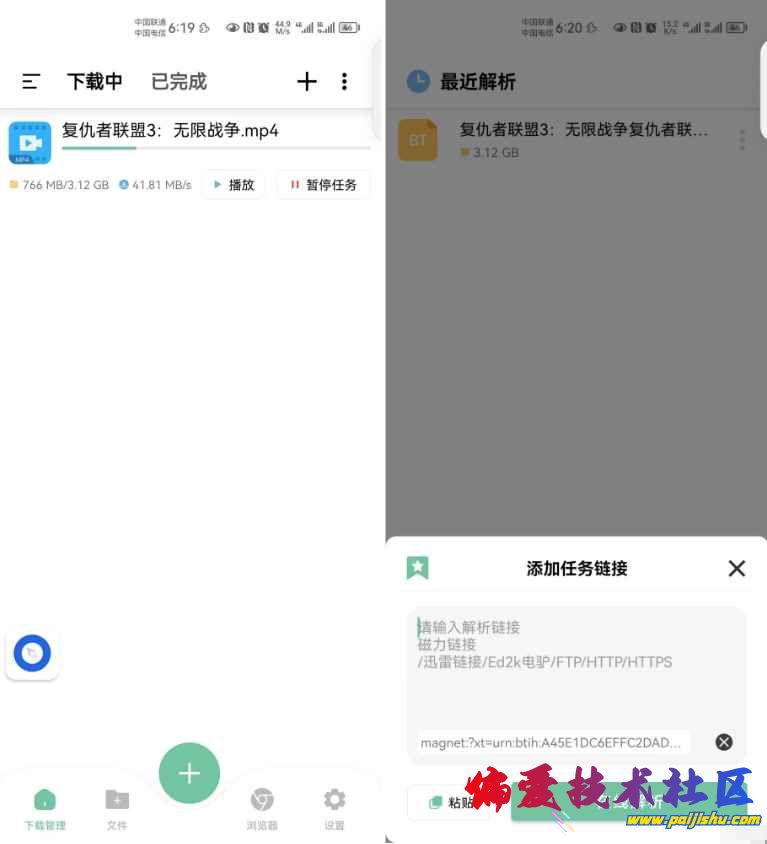Use the magnet:?xt=urn:btih suggested link
This screenshot has width=767, height=844.
[x=553, y=742]
